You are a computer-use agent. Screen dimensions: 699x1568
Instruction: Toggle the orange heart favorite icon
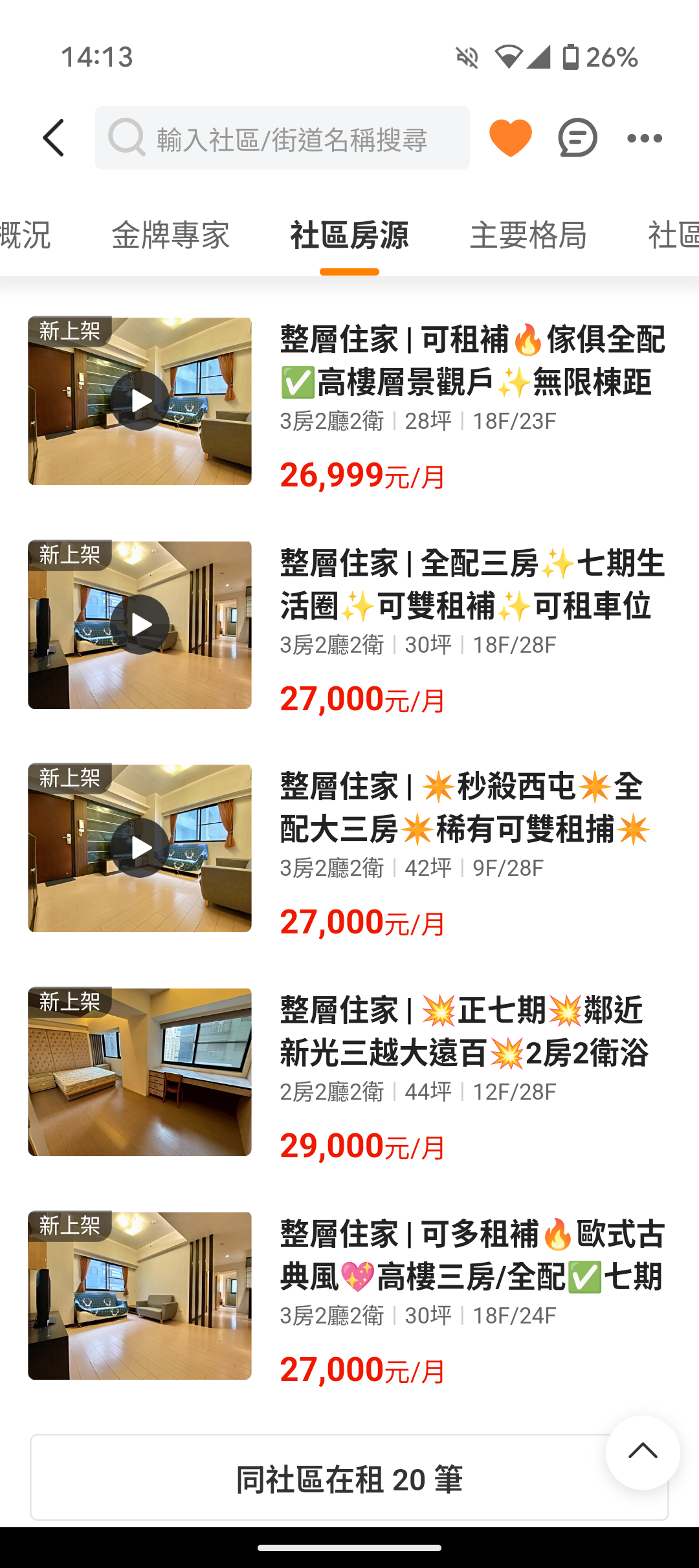[510, 138]
